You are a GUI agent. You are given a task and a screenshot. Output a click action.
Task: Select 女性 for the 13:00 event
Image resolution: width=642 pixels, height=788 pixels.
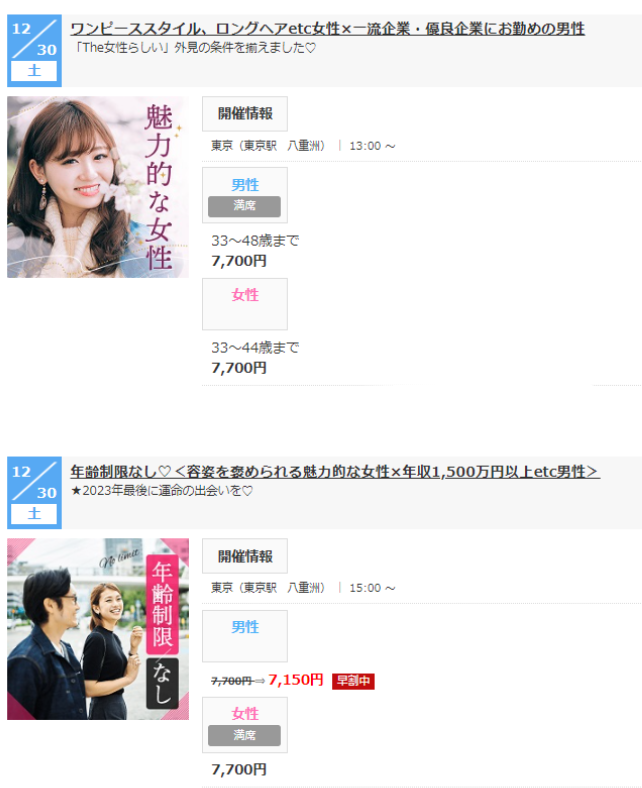[x=245, y=304]
